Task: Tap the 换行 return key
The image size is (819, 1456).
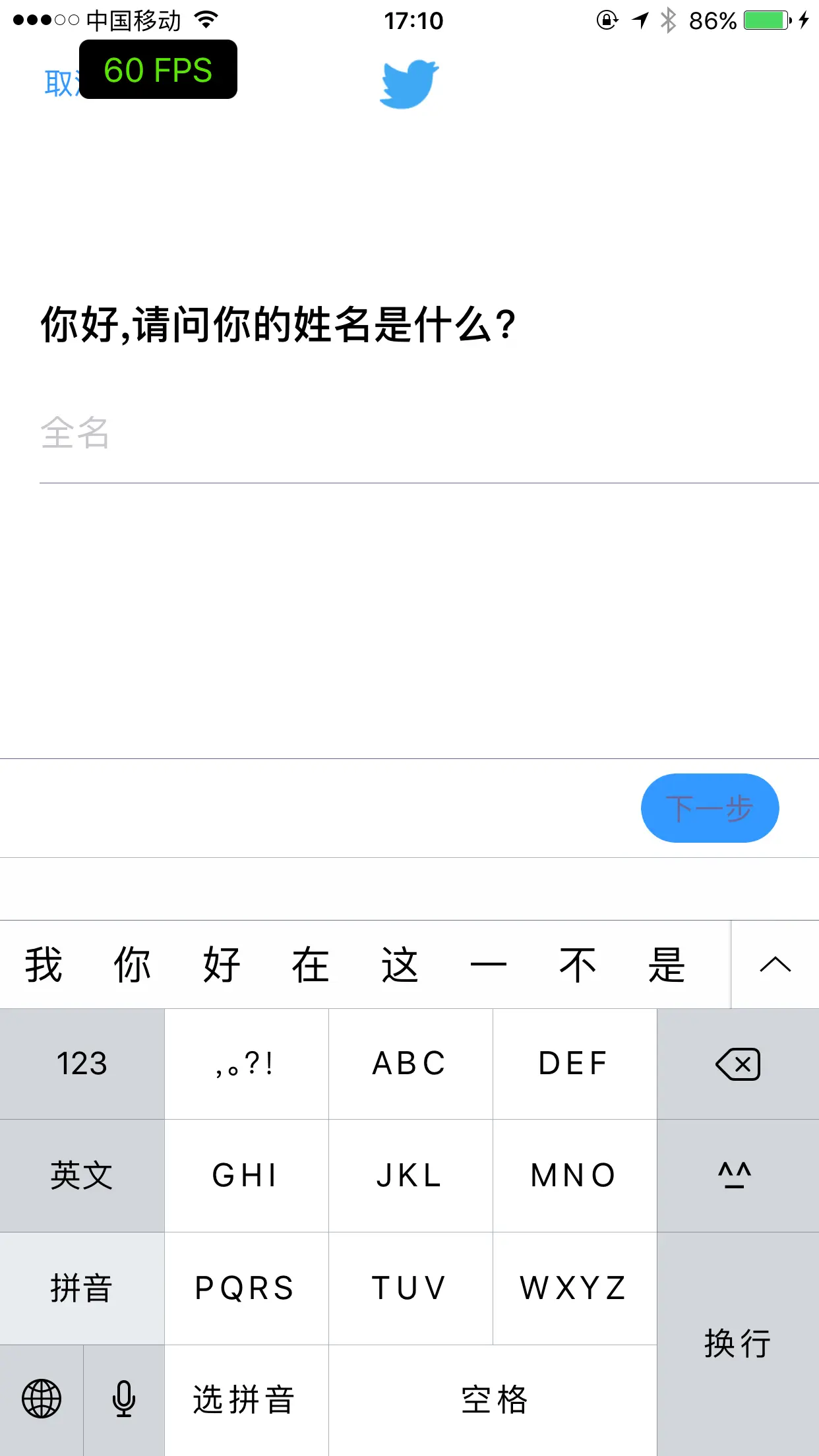Action: 738,1343
